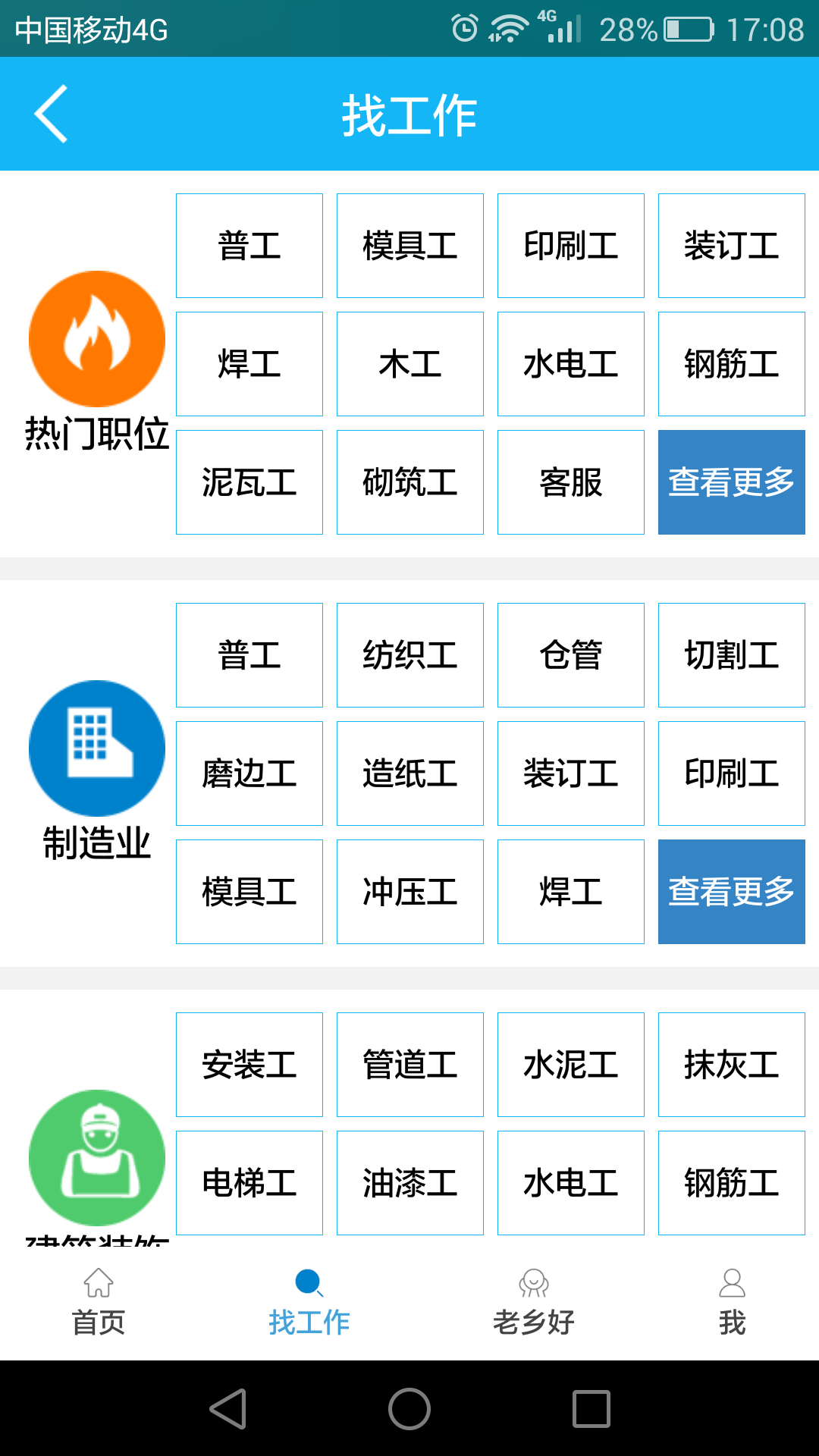This screenshot has width=819, height=1456.
Task: Choose 木工 job category
Action: coord(410,364)
